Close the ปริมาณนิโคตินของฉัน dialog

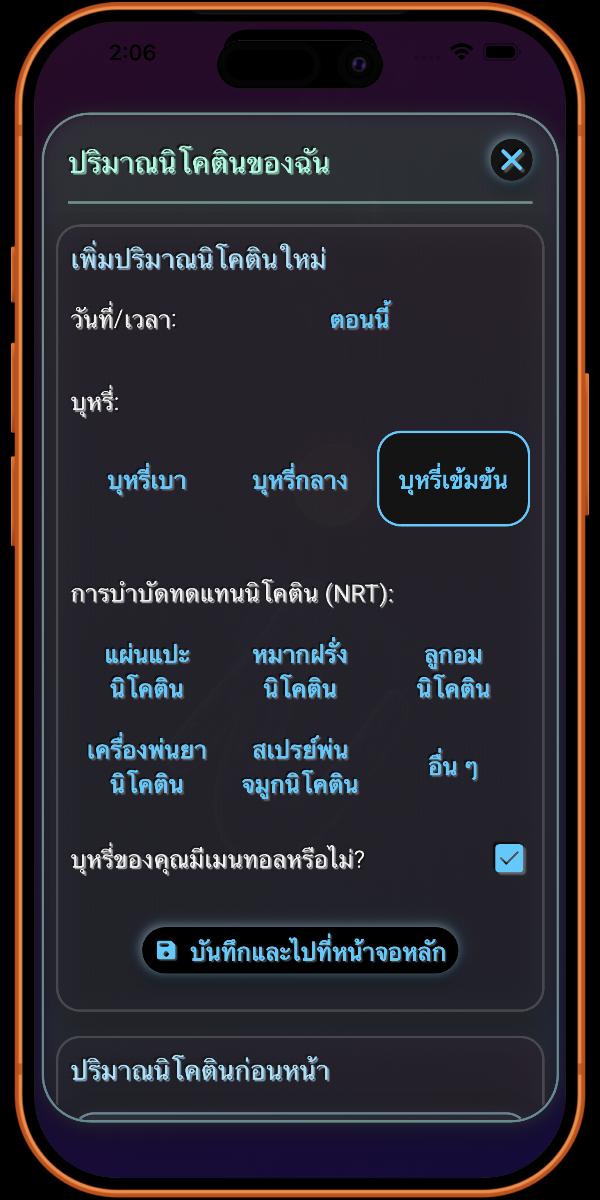[512, 160]
